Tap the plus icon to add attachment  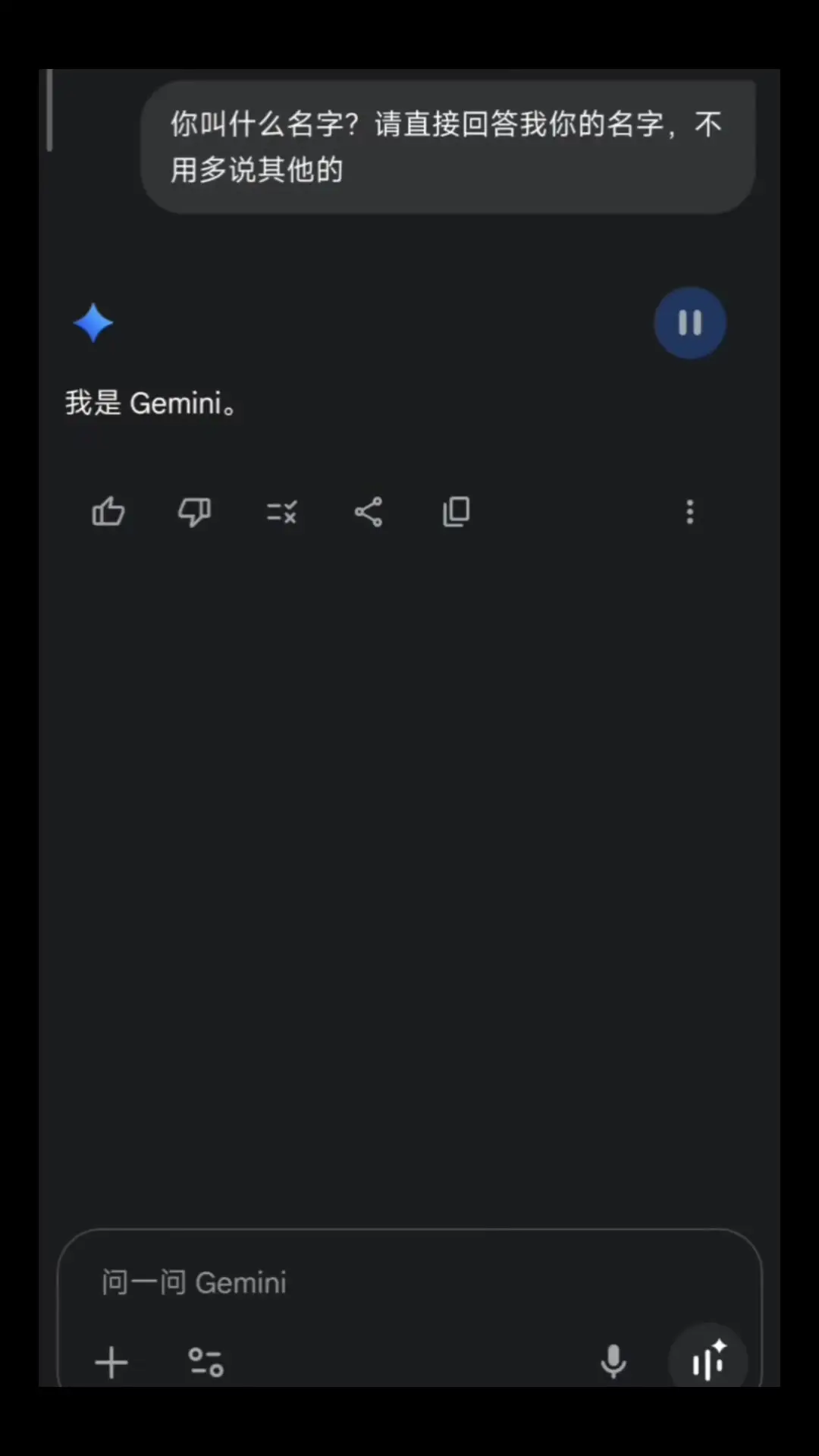point(111,1363)
